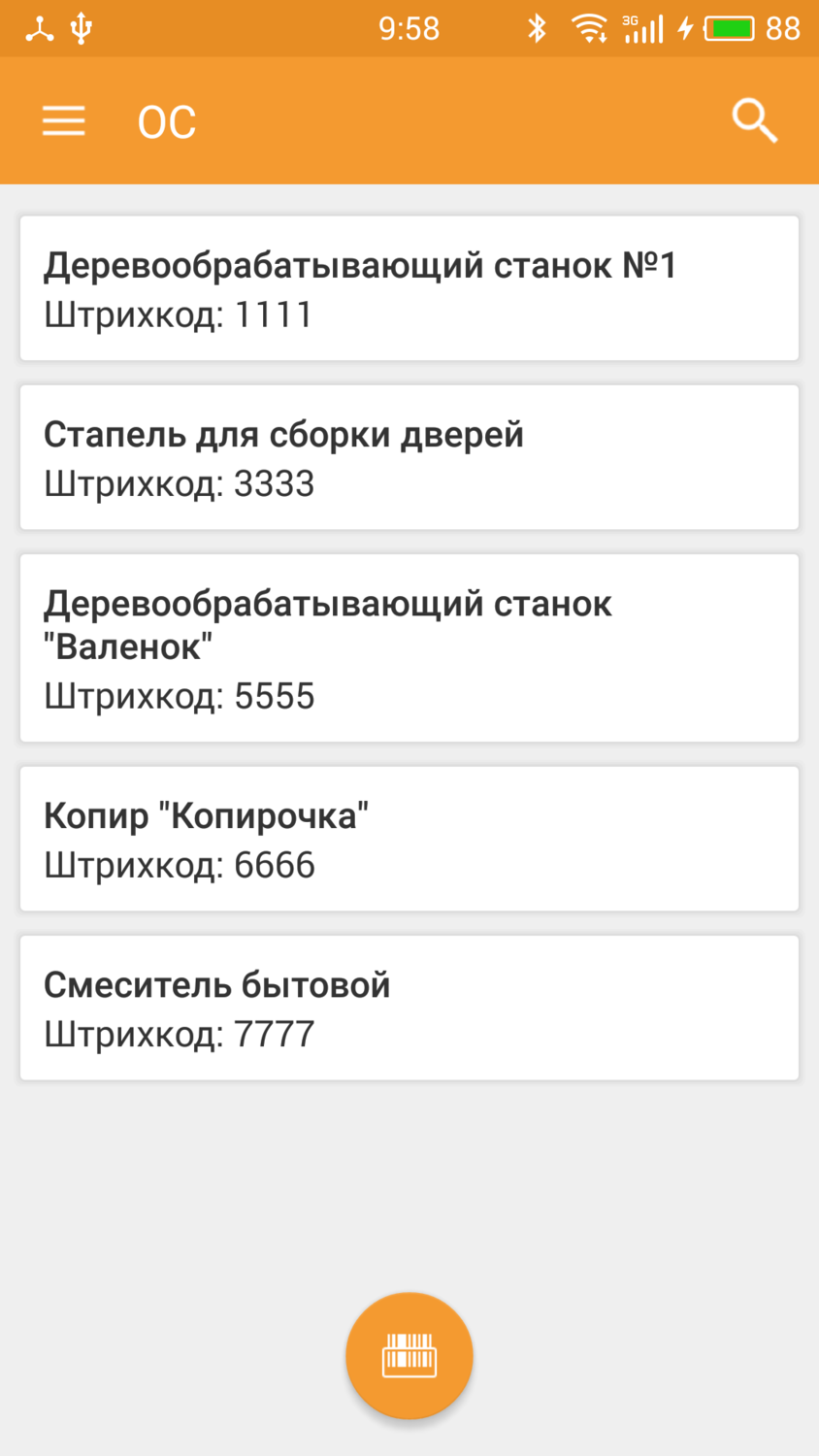Tap the clock in the status bar
Image resolution: width=819 pixels, height=1456 pixels.
tap(409, 27)
